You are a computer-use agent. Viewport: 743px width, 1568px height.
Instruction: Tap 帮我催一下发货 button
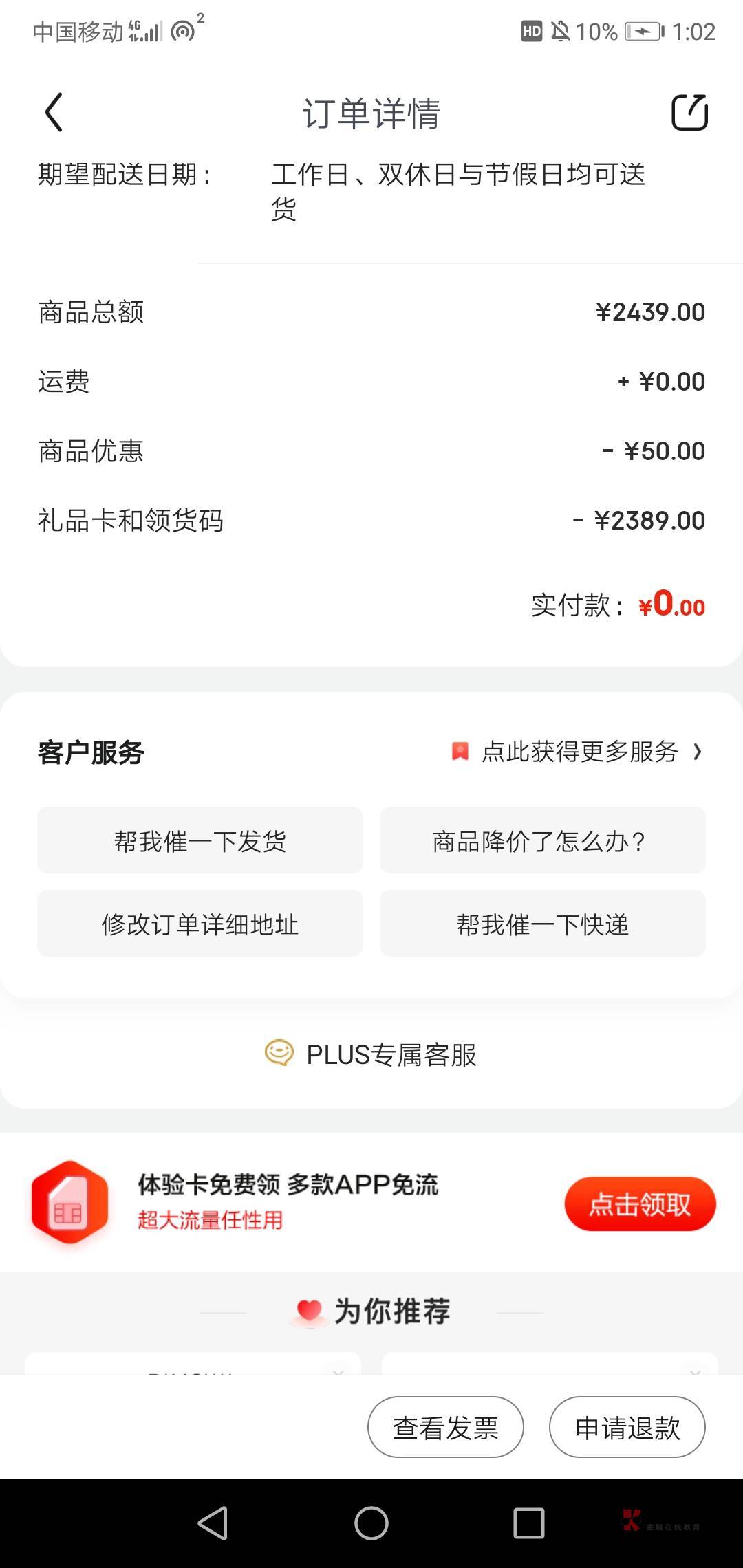[200, 840]
